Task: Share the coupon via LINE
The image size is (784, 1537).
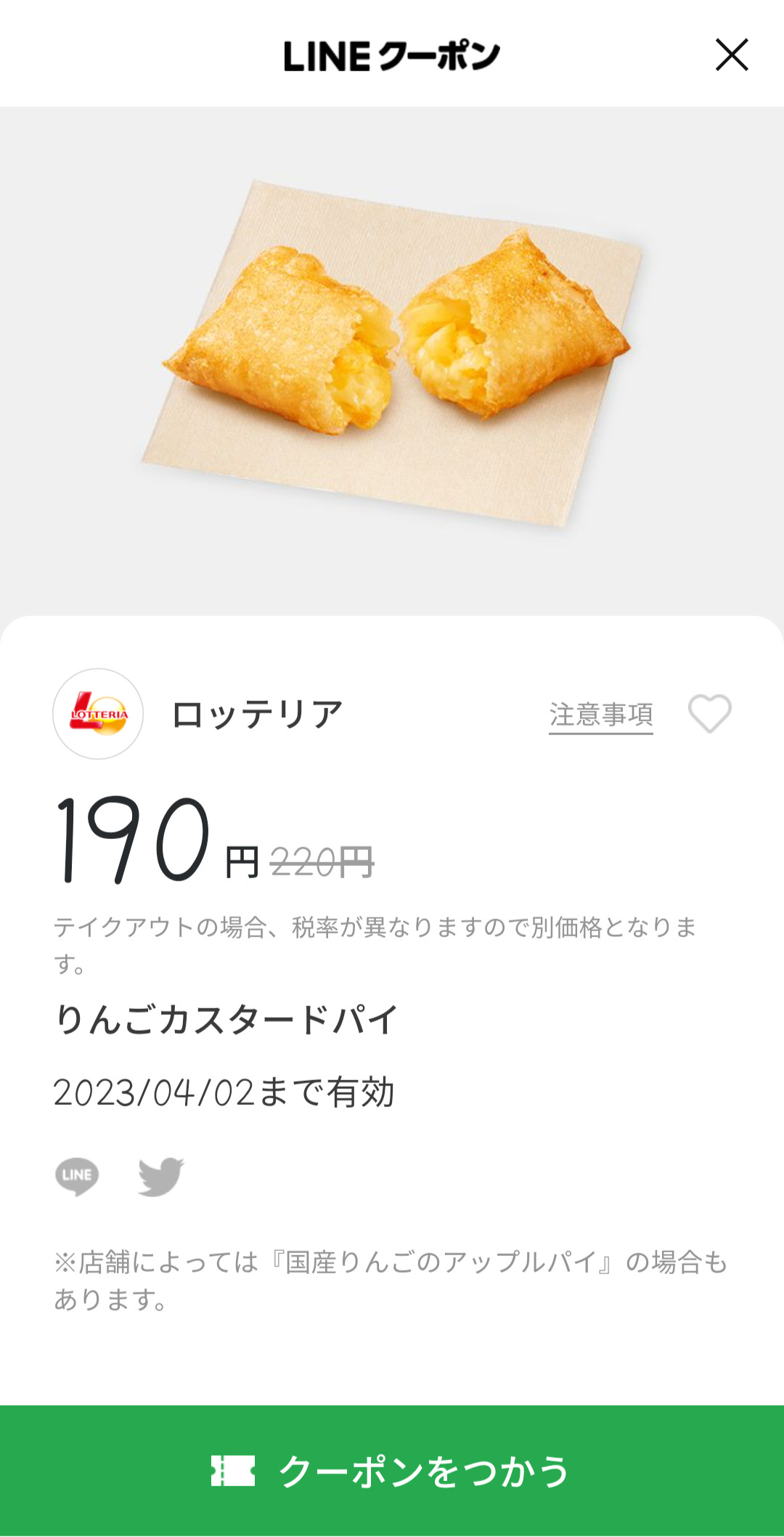Action: (x=77, y=1175)
